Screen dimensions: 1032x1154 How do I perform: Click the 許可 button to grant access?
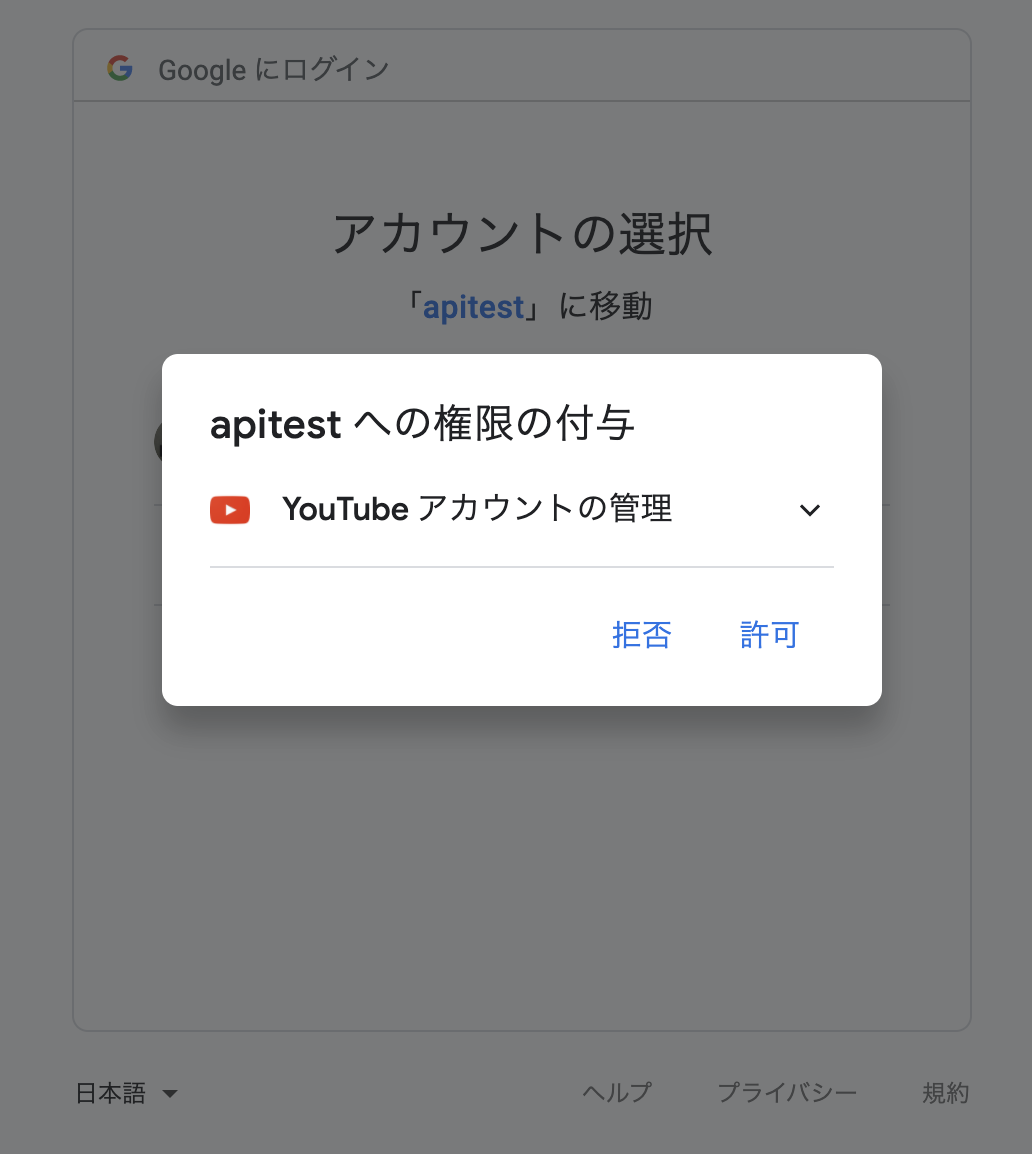click(769, 635)
